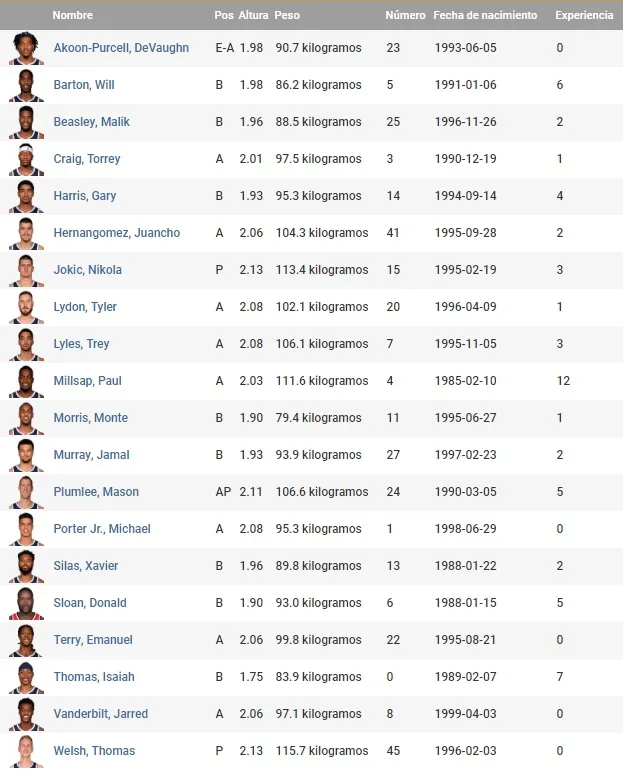Open Emanuel Terry's player page
Image resolution: width=623 pixels, height=769 pixels.
(92, 640)
